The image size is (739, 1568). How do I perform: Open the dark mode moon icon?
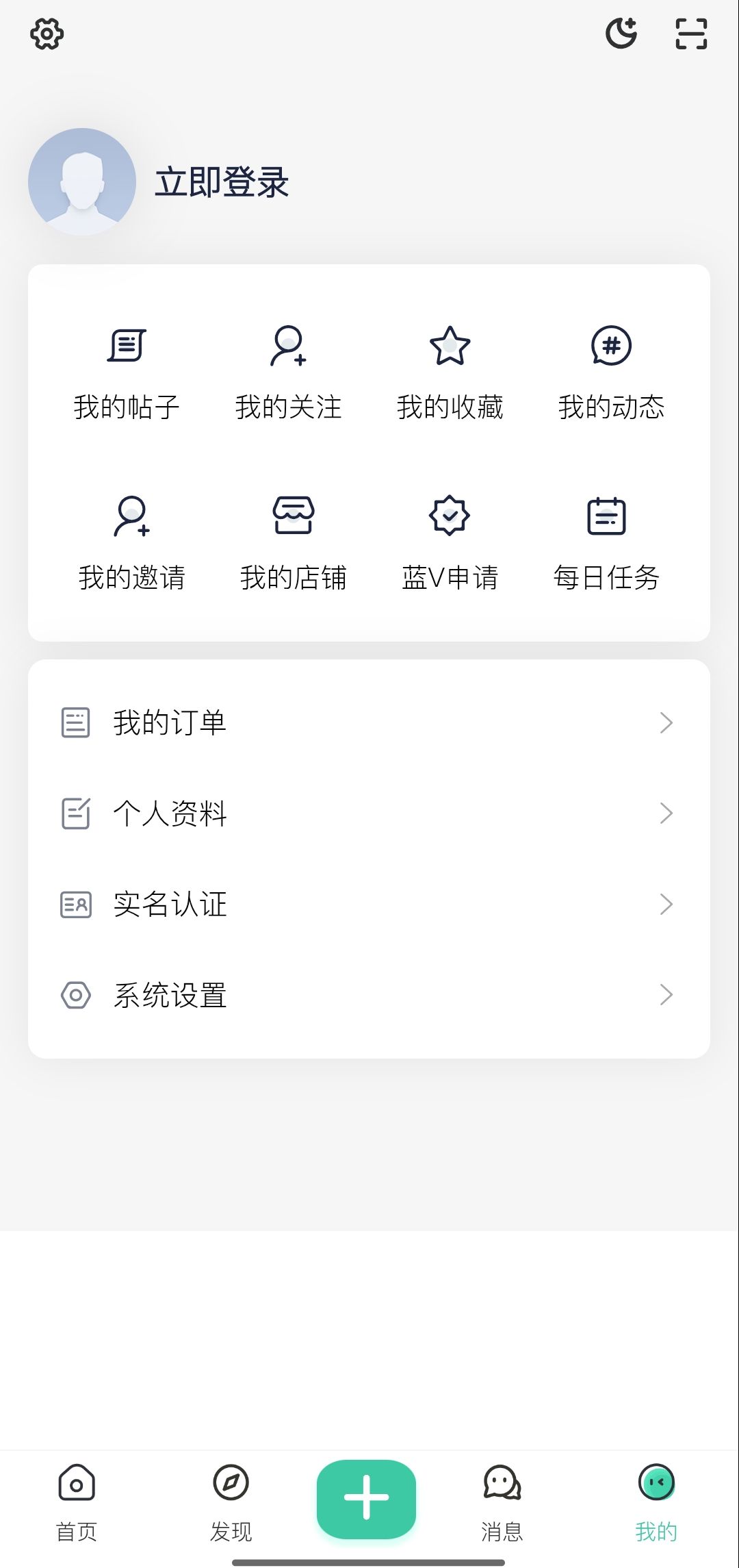pyautogui.click(x=621, y=32)
